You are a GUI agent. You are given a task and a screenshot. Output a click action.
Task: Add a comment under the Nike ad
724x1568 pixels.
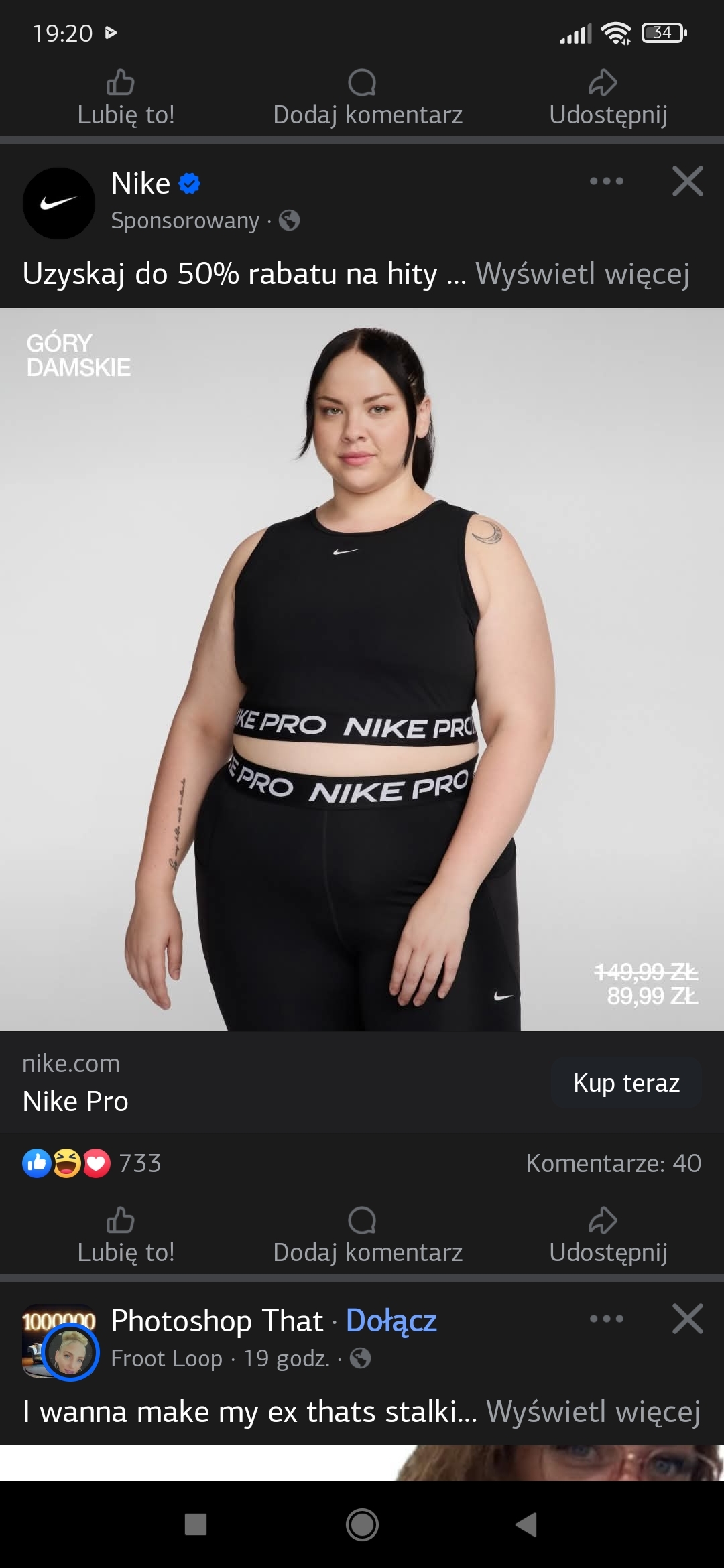[x=367, y=1236]
